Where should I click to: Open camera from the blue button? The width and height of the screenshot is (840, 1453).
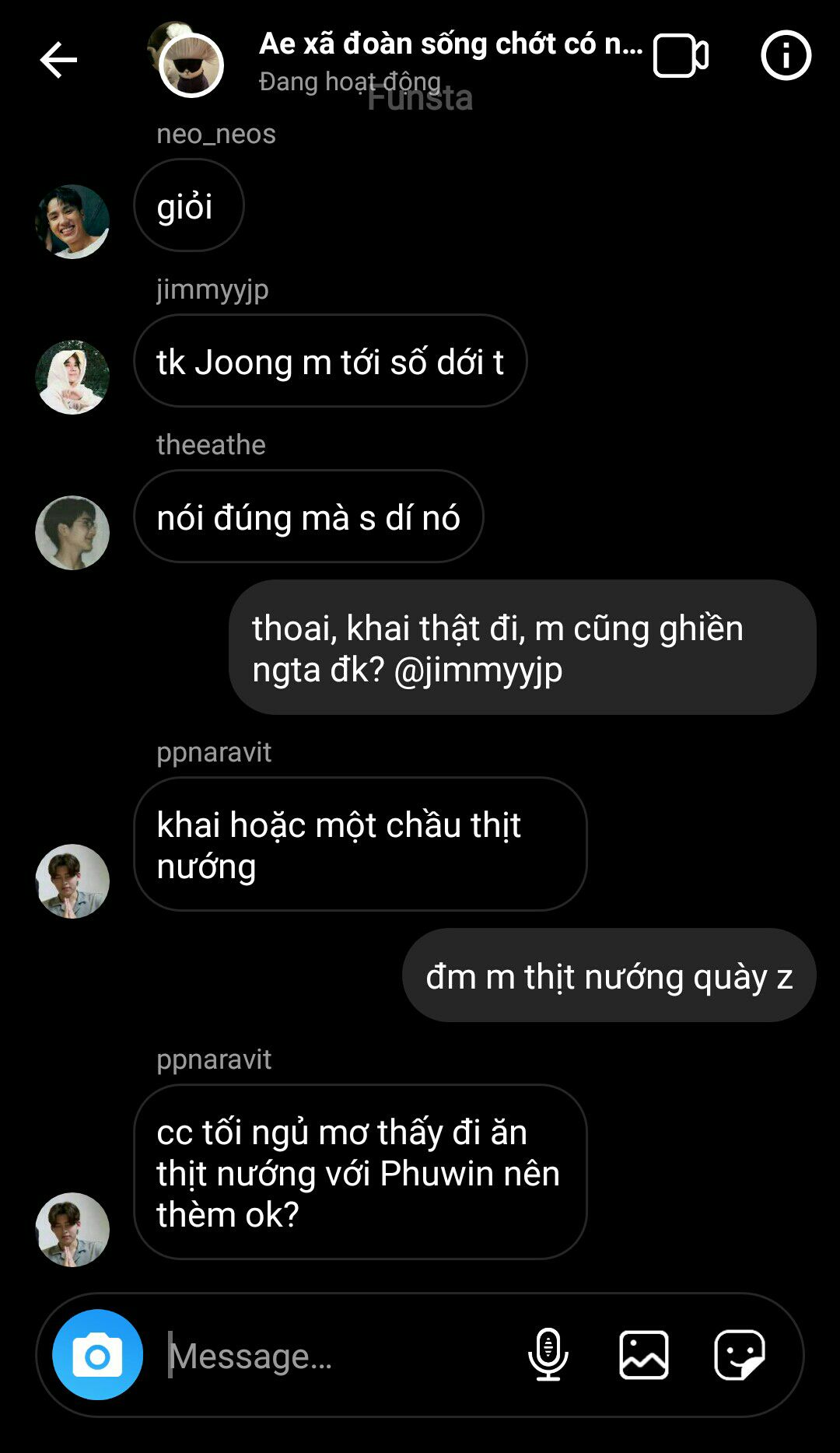98,1355
